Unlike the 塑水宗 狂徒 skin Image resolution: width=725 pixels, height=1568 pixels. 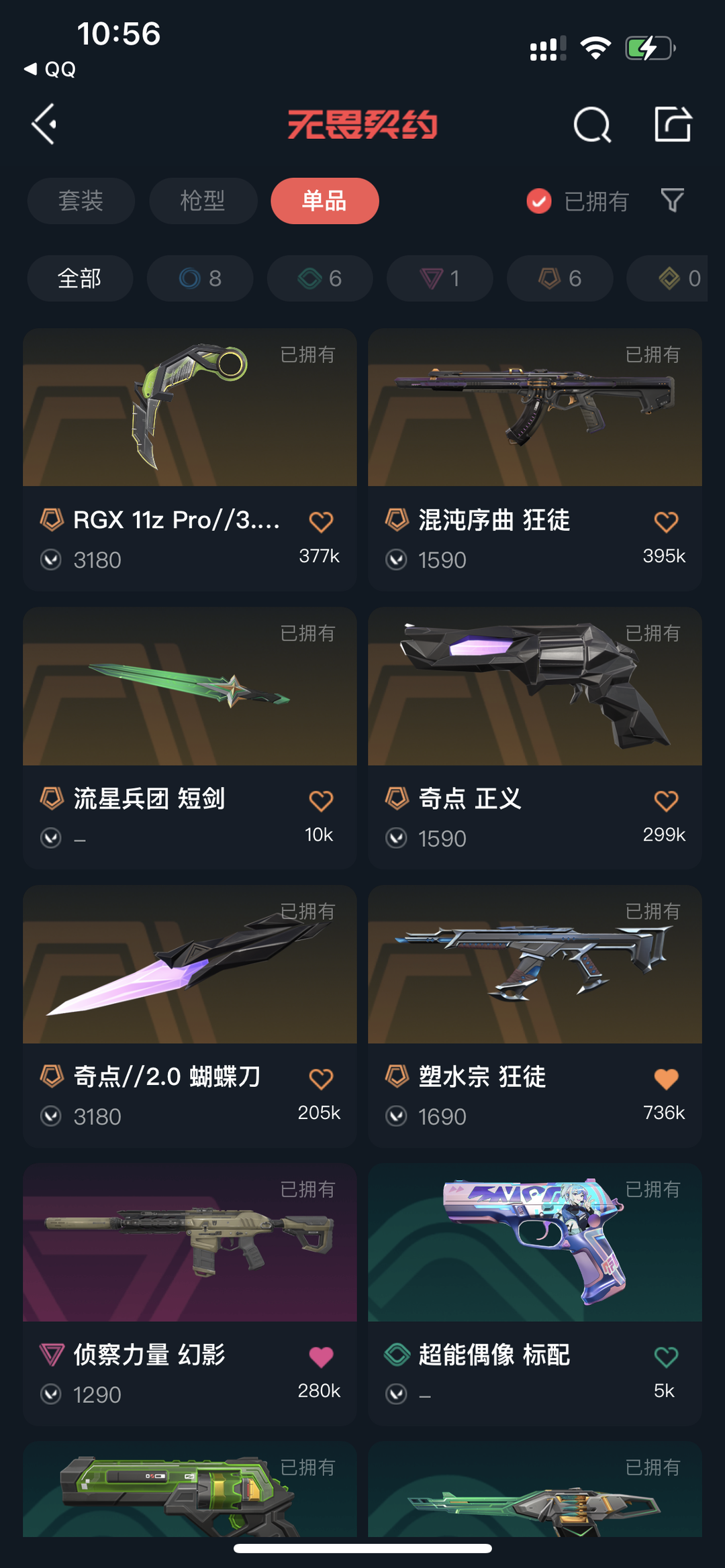tap(666, 1078)
